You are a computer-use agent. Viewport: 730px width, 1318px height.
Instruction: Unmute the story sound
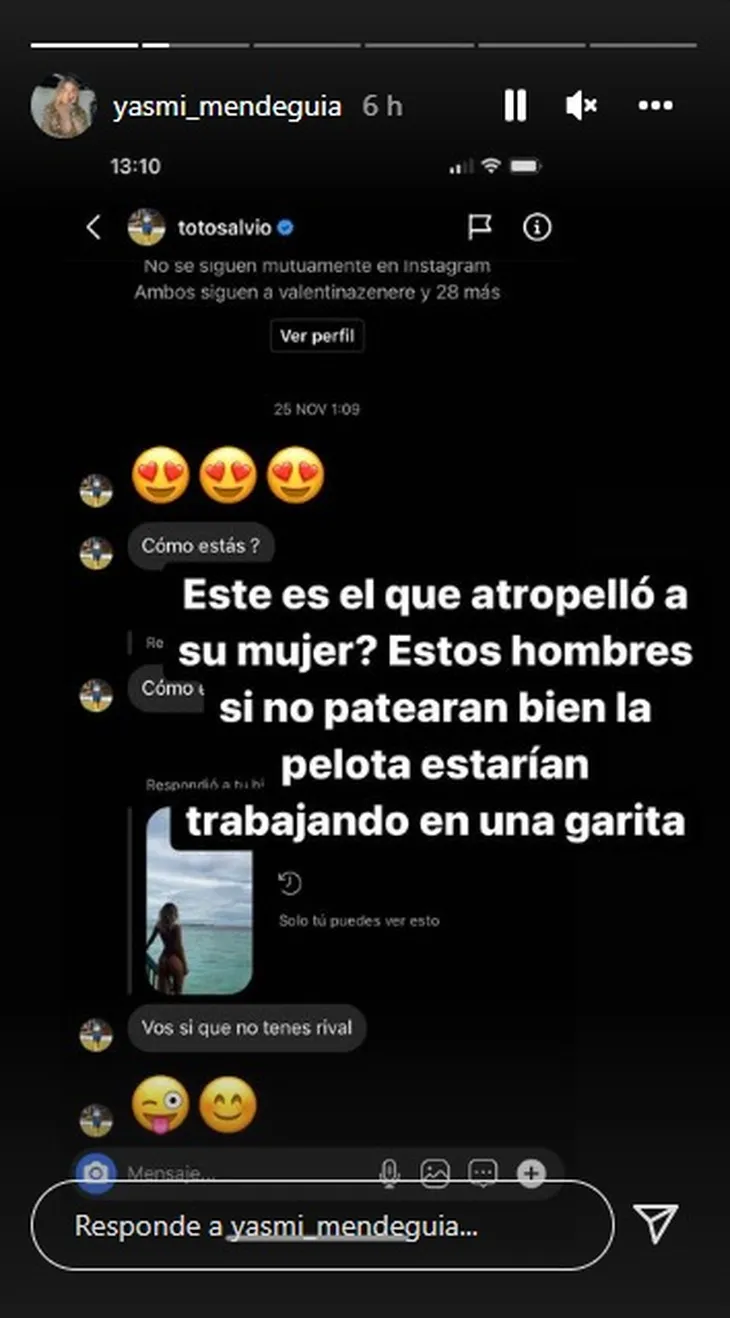581,105
